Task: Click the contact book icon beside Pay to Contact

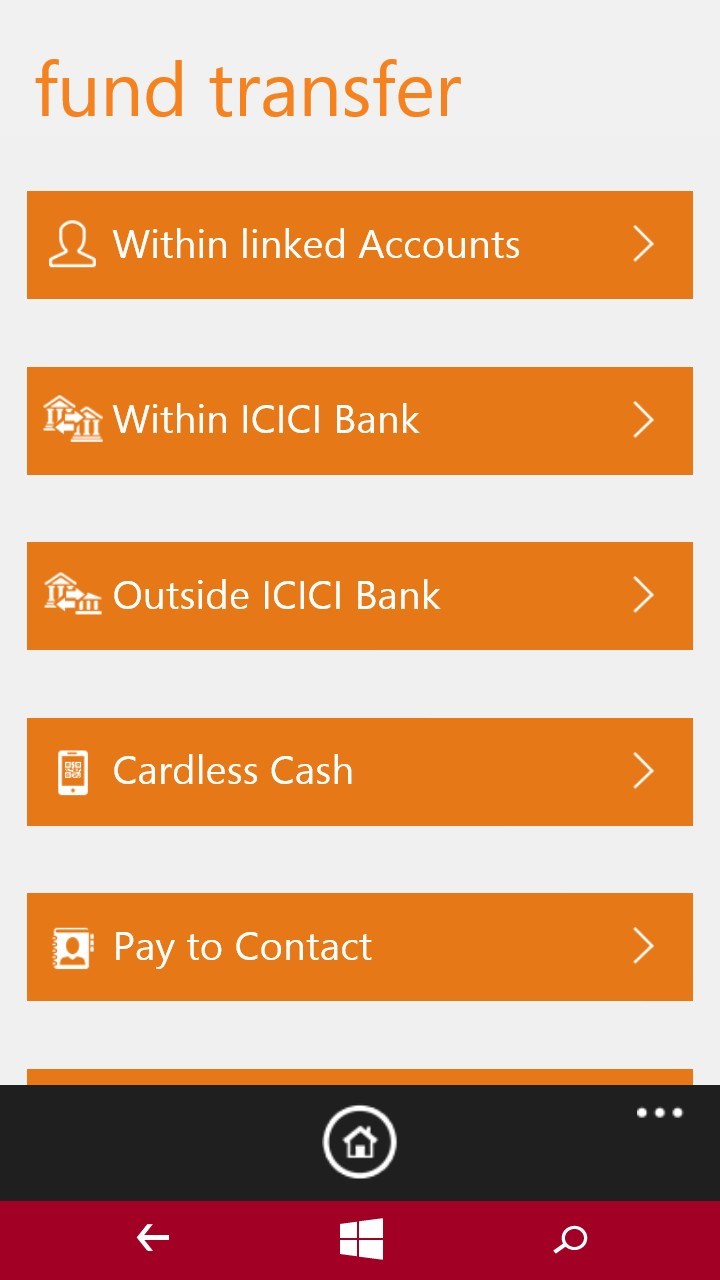Action: coord(72,946)
